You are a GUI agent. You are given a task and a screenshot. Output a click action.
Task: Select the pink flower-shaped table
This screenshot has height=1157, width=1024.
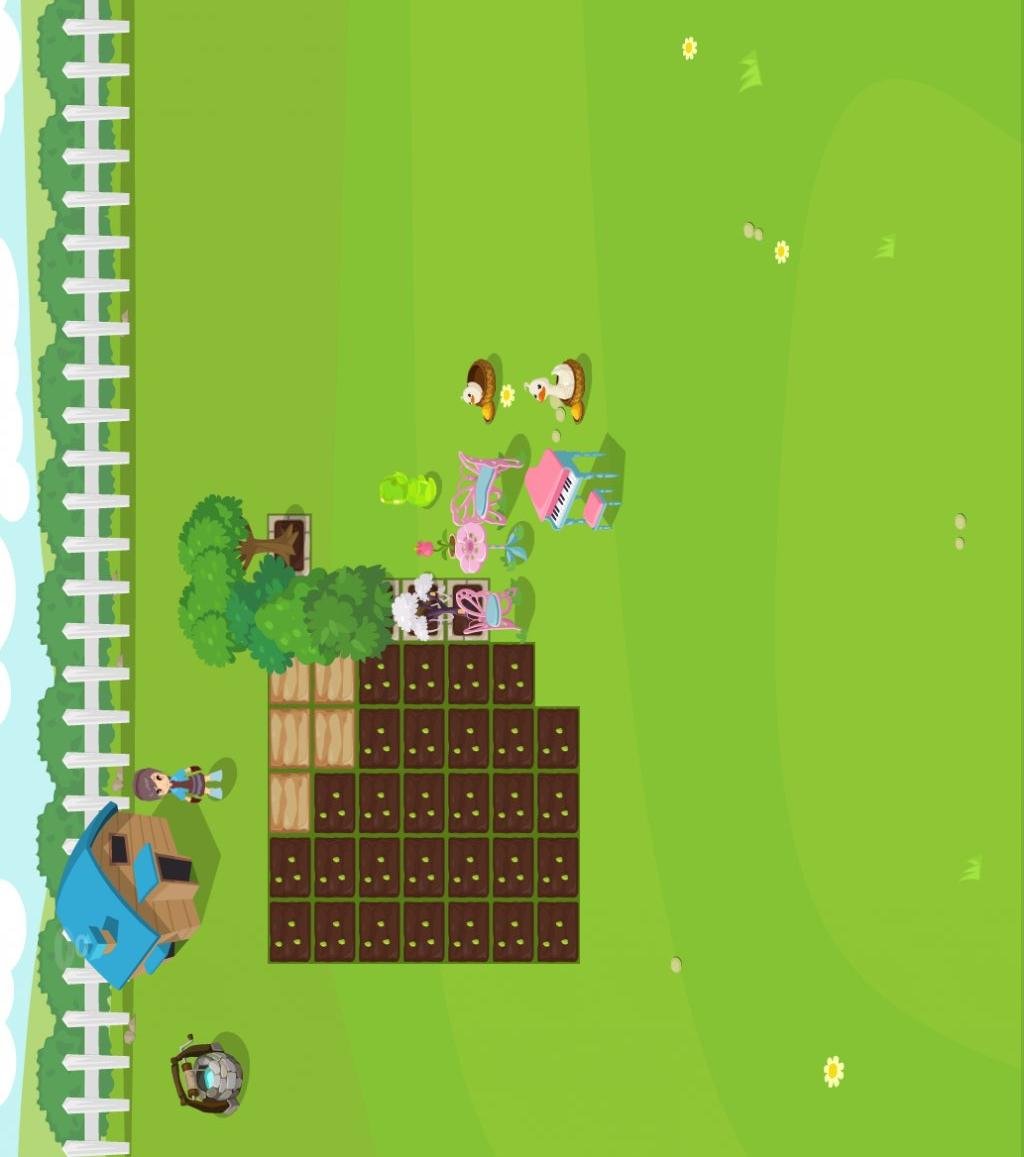coord(470,546)
